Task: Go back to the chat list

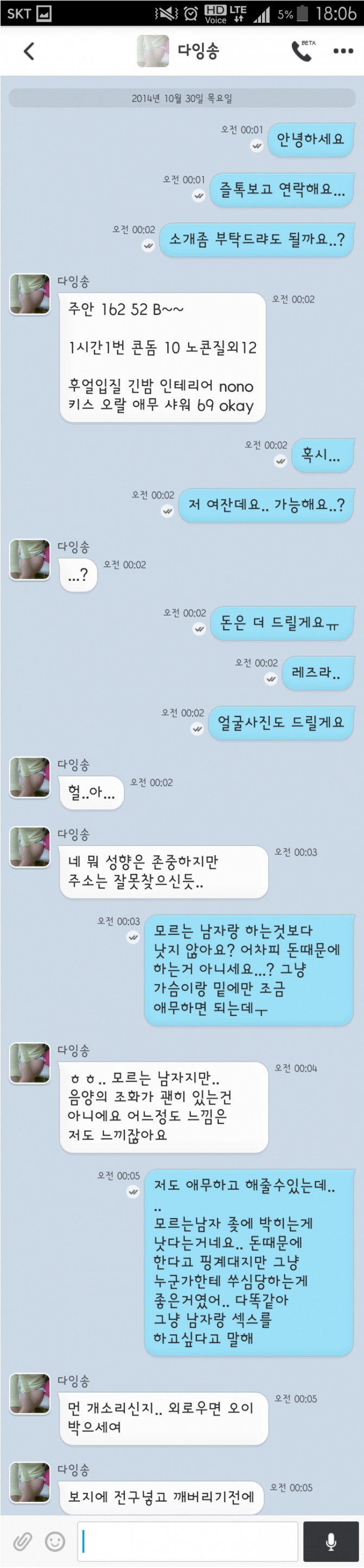Action: (29, 51)
